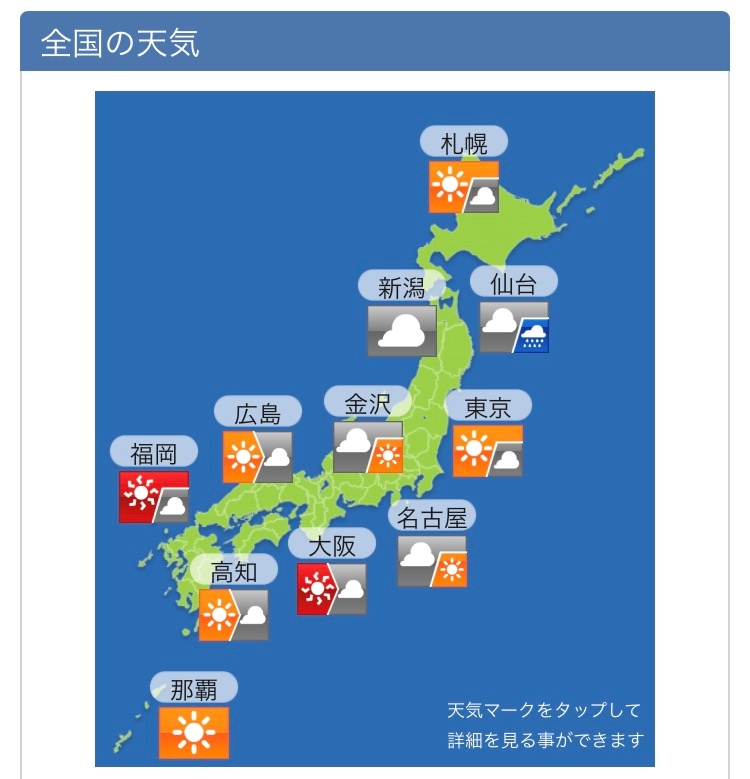This screenshot has height=779, width=750.
Task: Tap the Kanazawa (金沢) weather icon
Action: pos(368,447)
